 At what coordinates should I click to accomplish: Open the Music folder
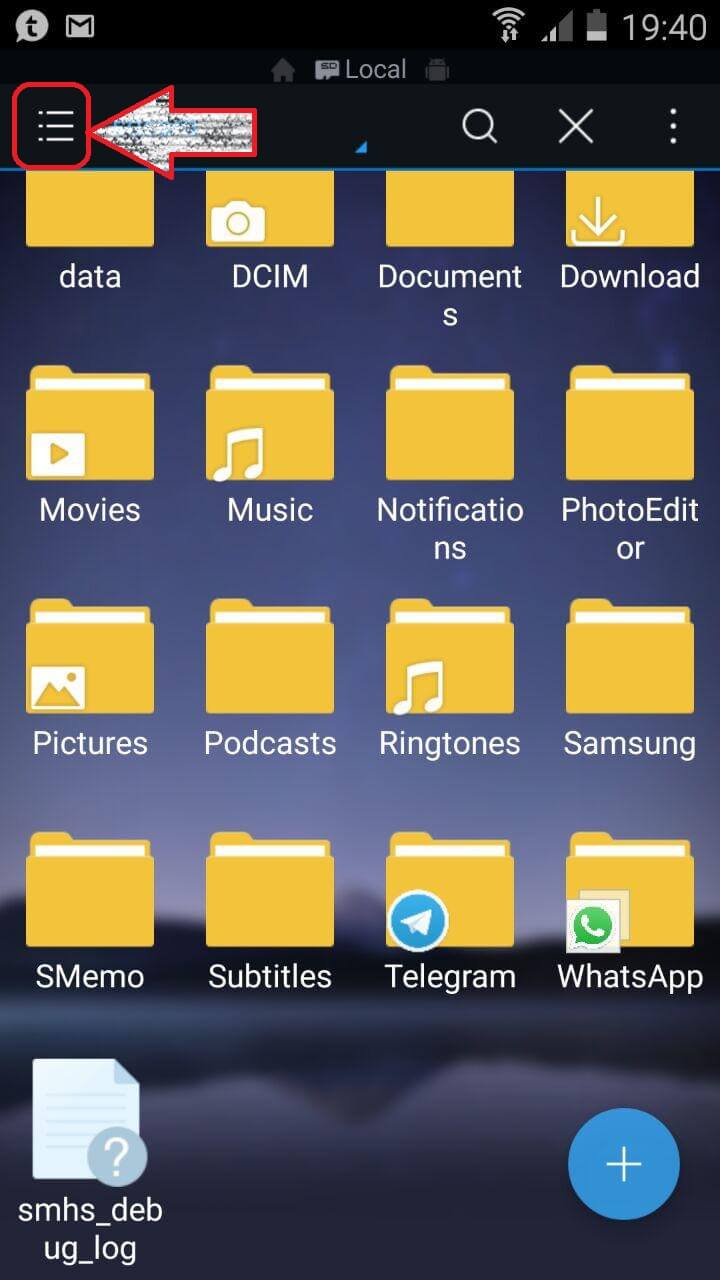270,430
